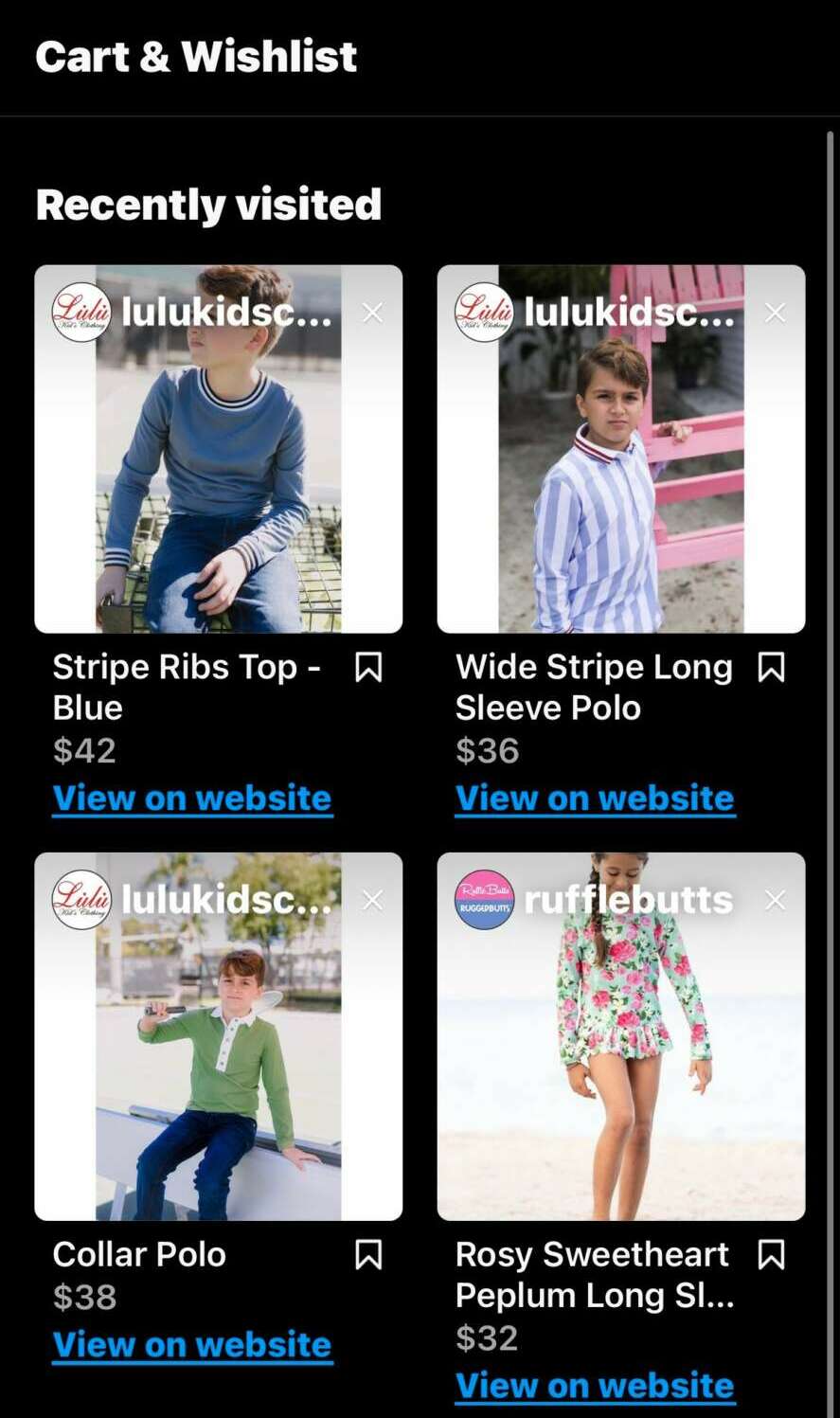Remove Wide Stripe Long Sleeve Polo from list
Screen dimensions: 840x1418
(775, 313)
